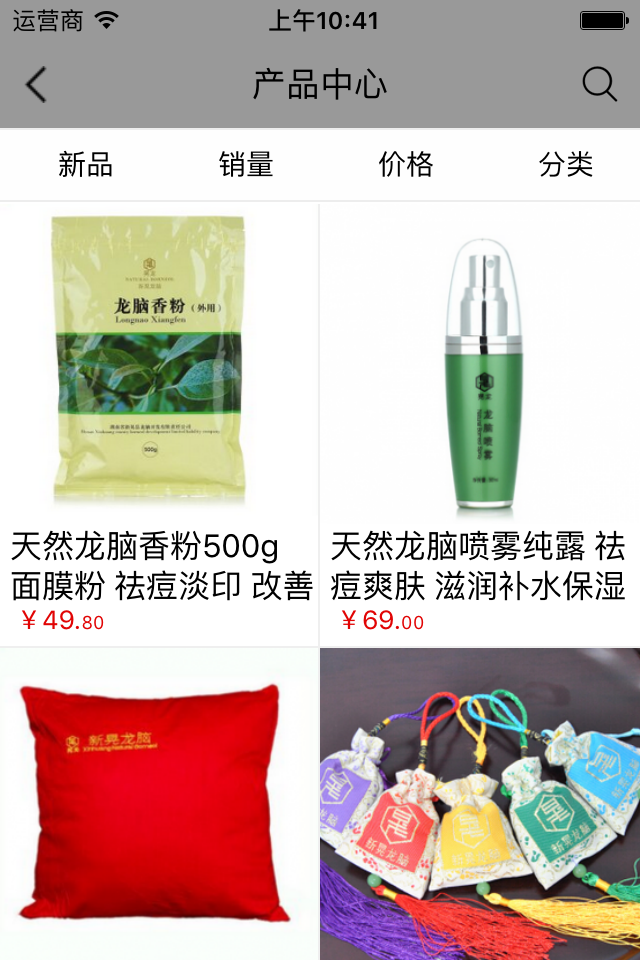Sort products by 销量
The height and width of the screenshot is (960, 640).
click(x=246, y=165)
